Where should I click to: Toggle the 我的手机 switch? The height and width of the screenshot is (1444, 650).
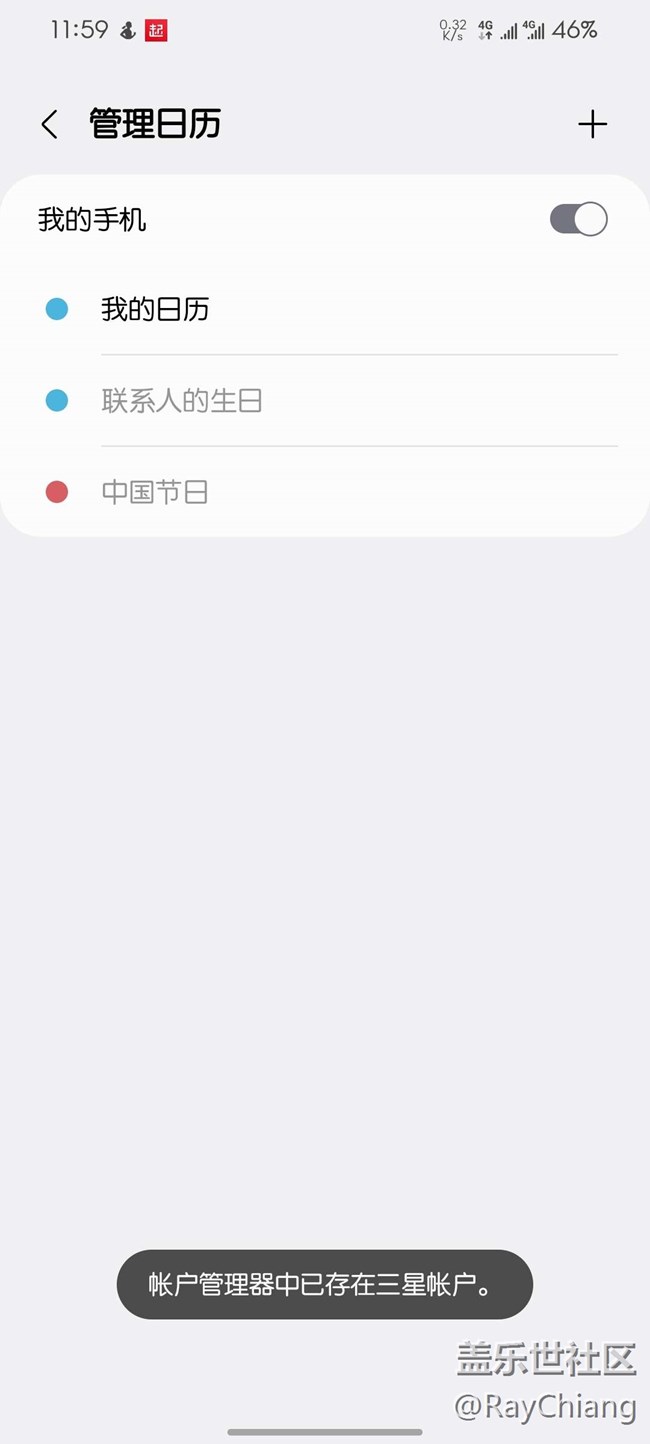point(578,219)
